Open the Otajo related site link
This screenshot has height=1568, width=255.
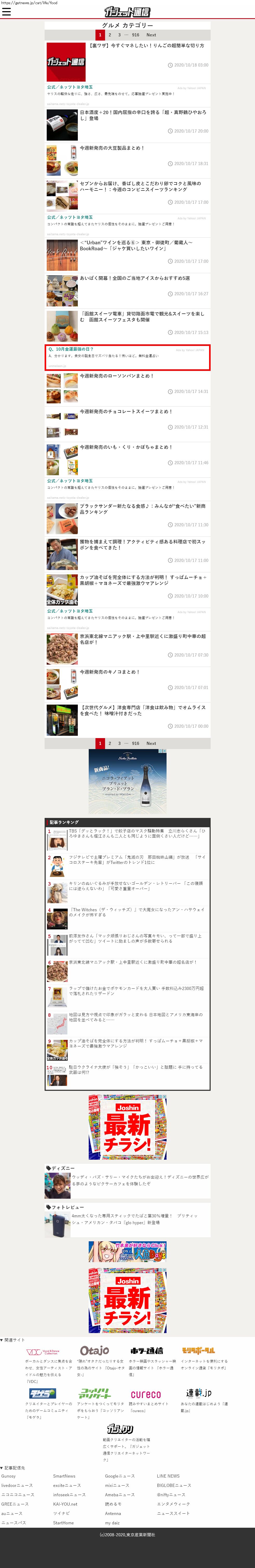(x=95, y=1351)
